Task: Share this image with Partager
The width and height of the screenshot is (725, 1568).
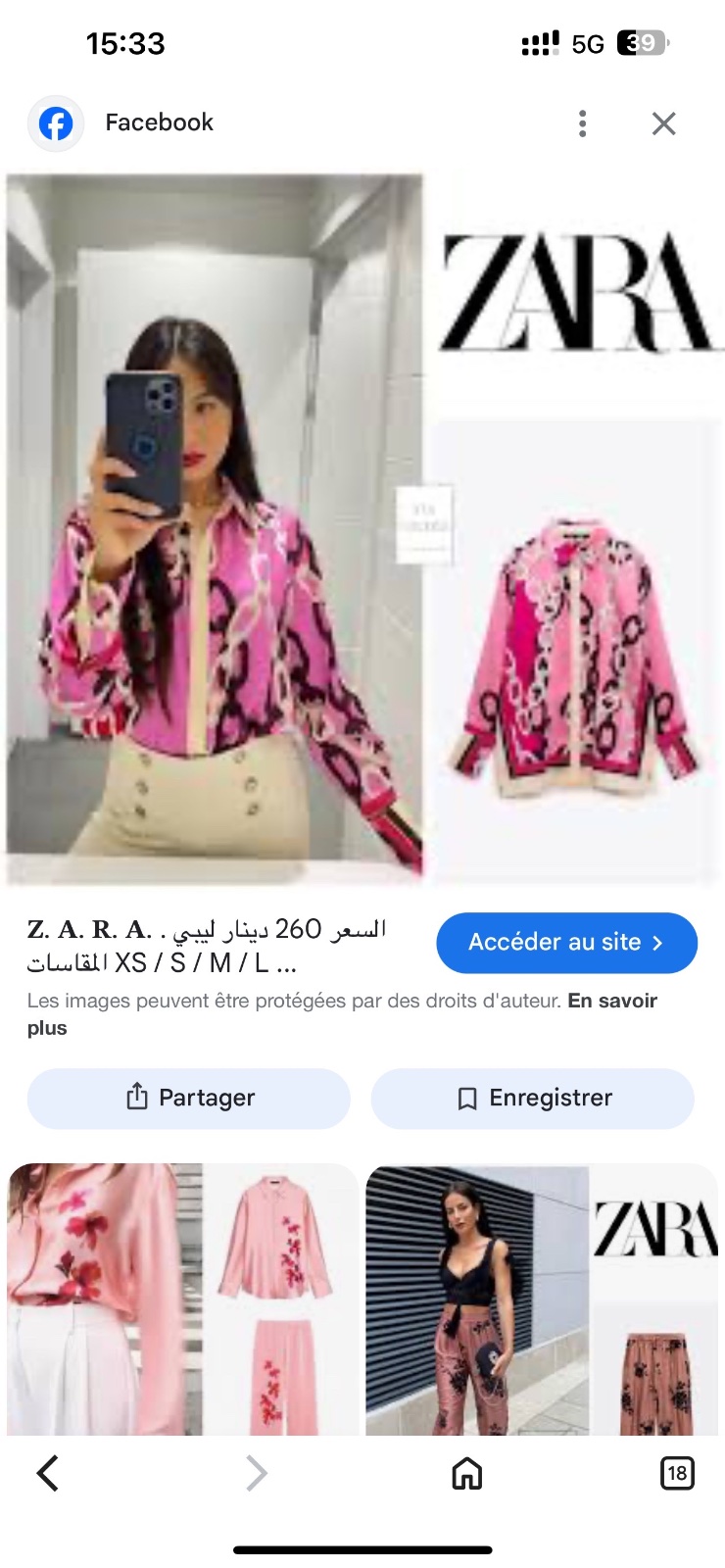Action: [x=189, y=1098]
